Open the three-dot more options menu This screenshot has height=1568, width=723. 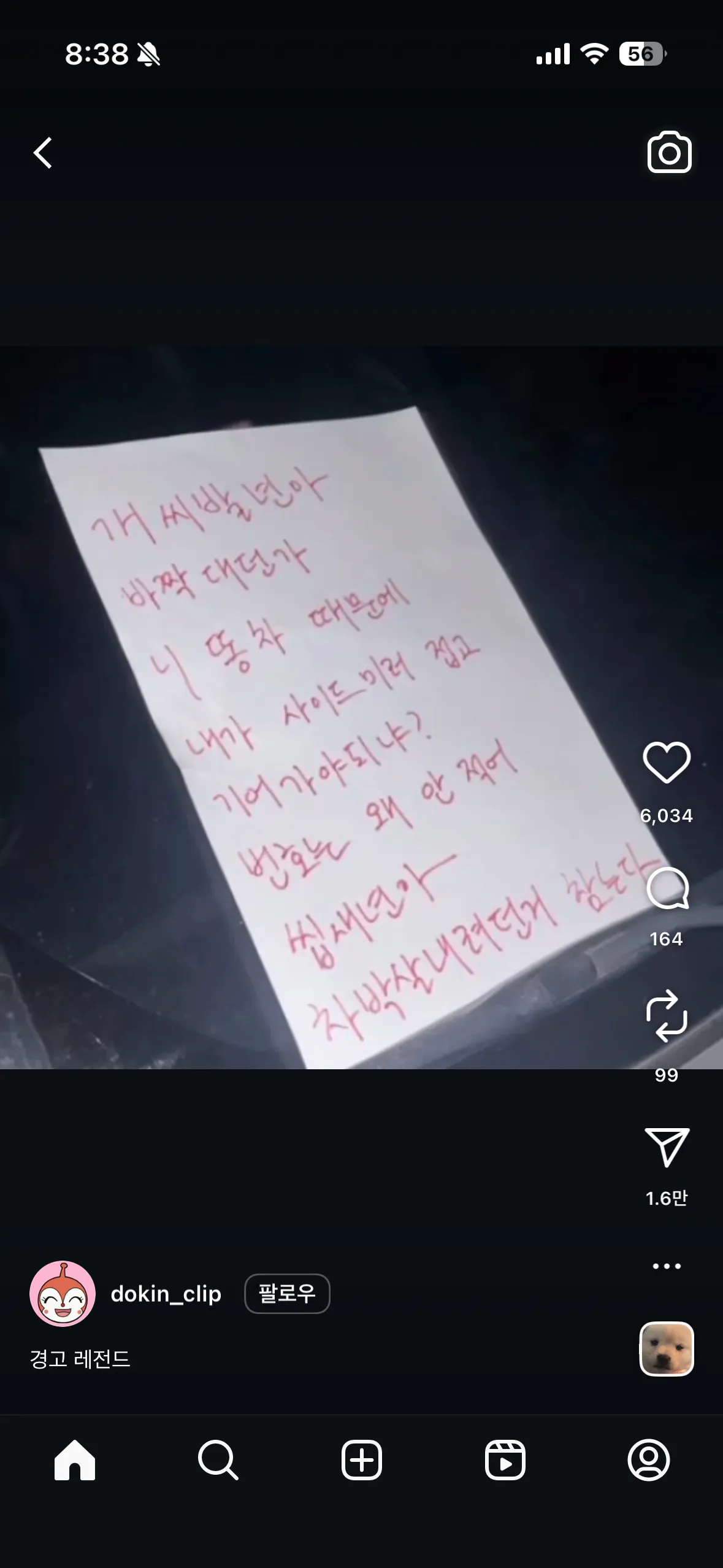click(x=667, y=1266)
